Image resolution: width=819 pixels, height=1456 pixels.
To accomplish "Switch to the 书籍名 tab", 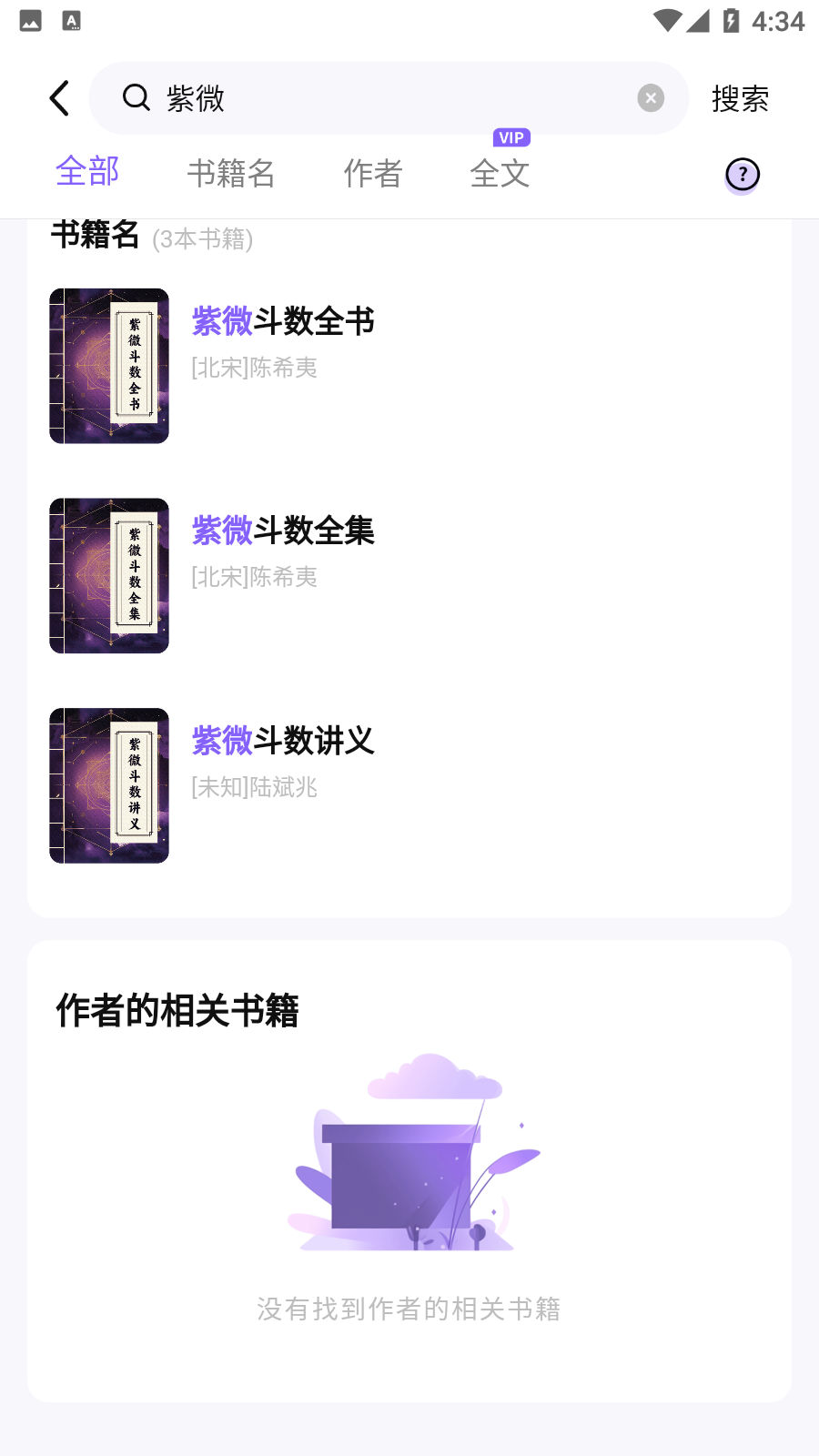I will [231, 173].
